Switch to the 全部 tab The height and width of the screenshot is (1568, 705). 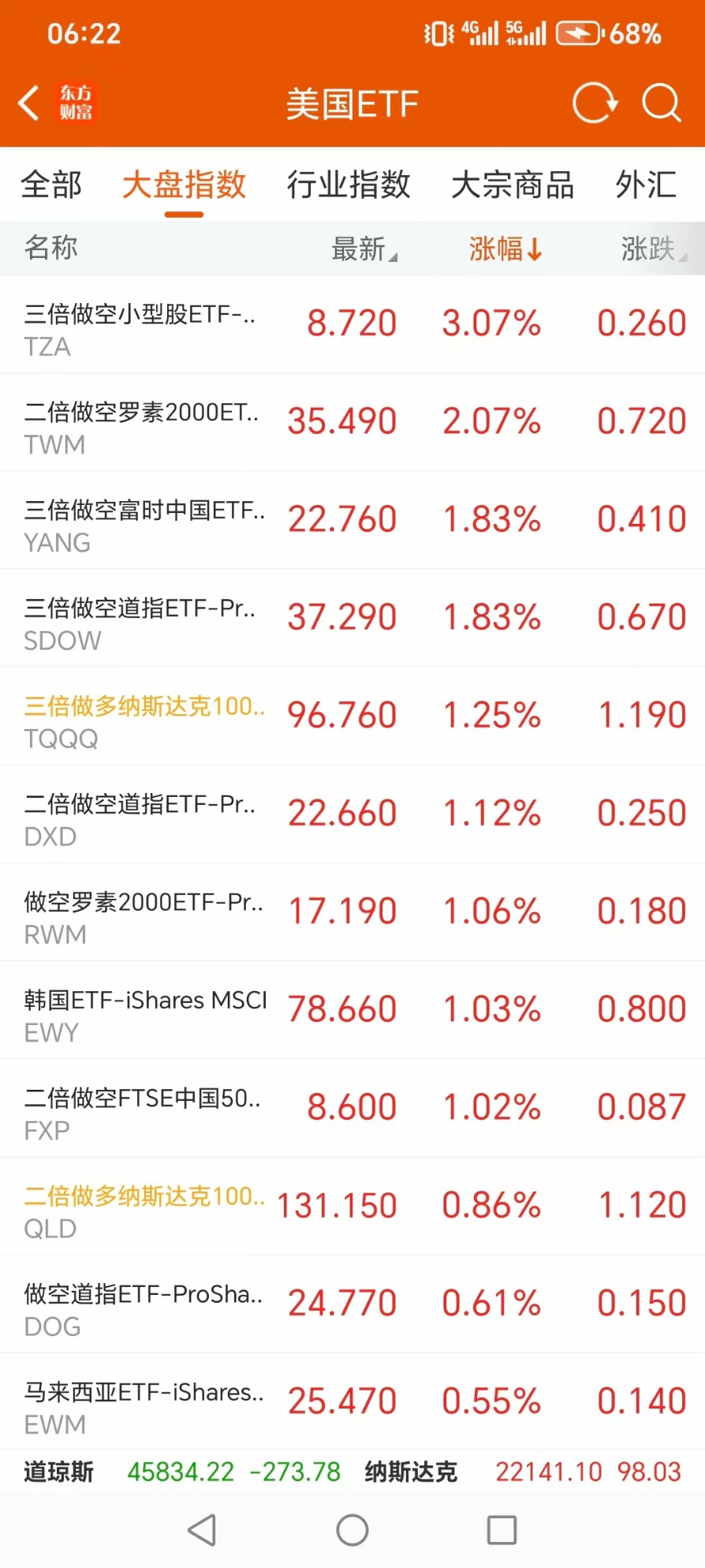coord(51,185)
